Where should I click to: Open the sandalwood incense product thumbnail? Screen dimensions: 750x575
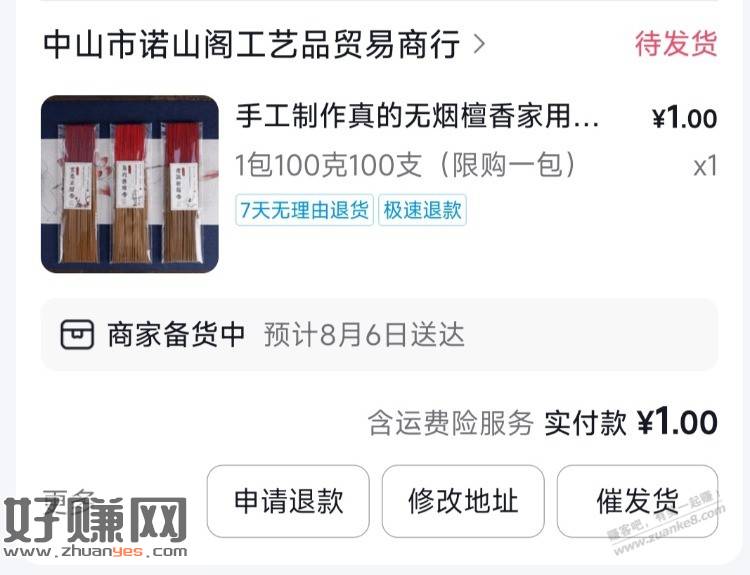click(129, 184)
